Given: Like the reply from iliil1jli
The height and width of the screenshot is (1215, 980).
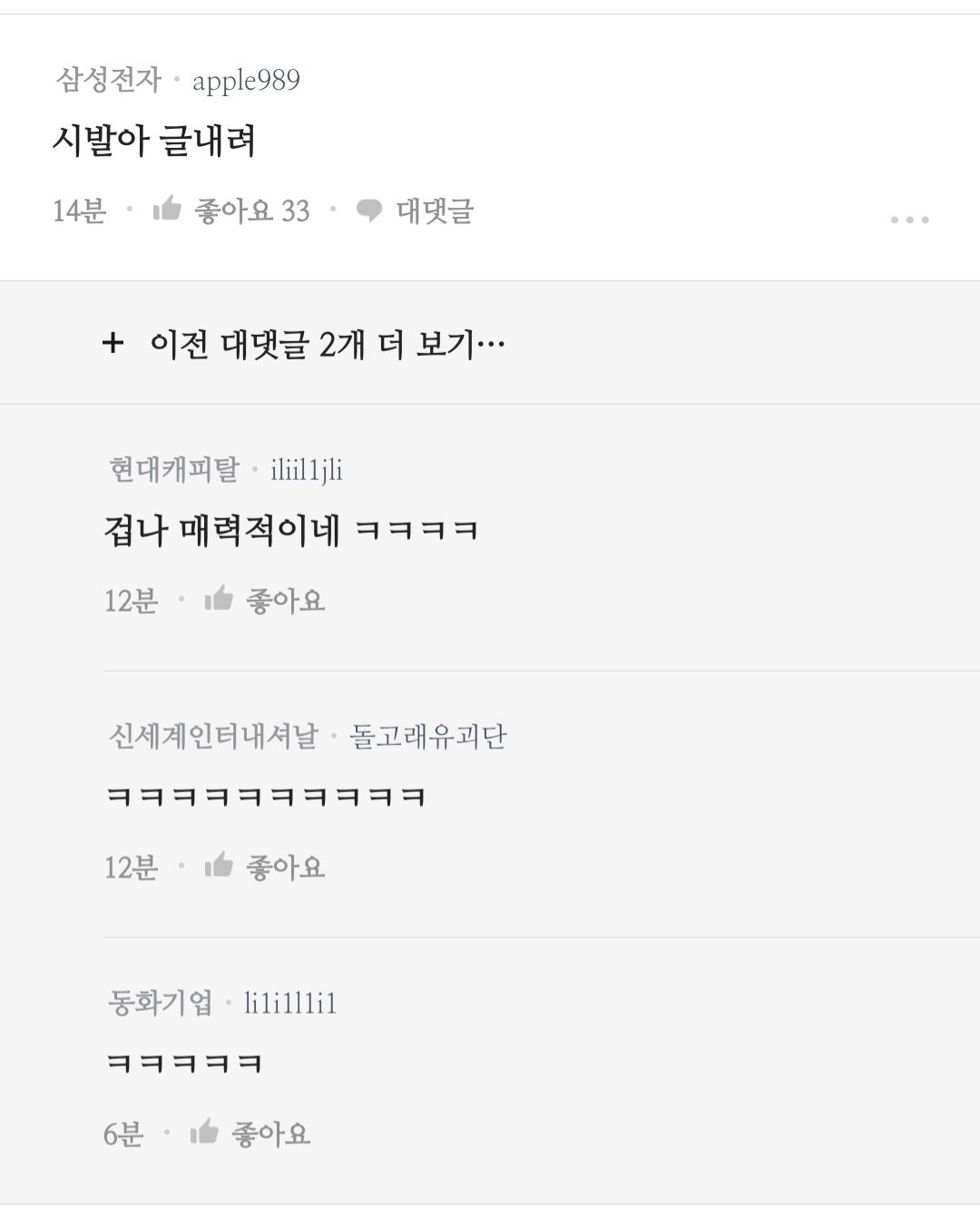Looking at the screenshot, I should [264, 600].
